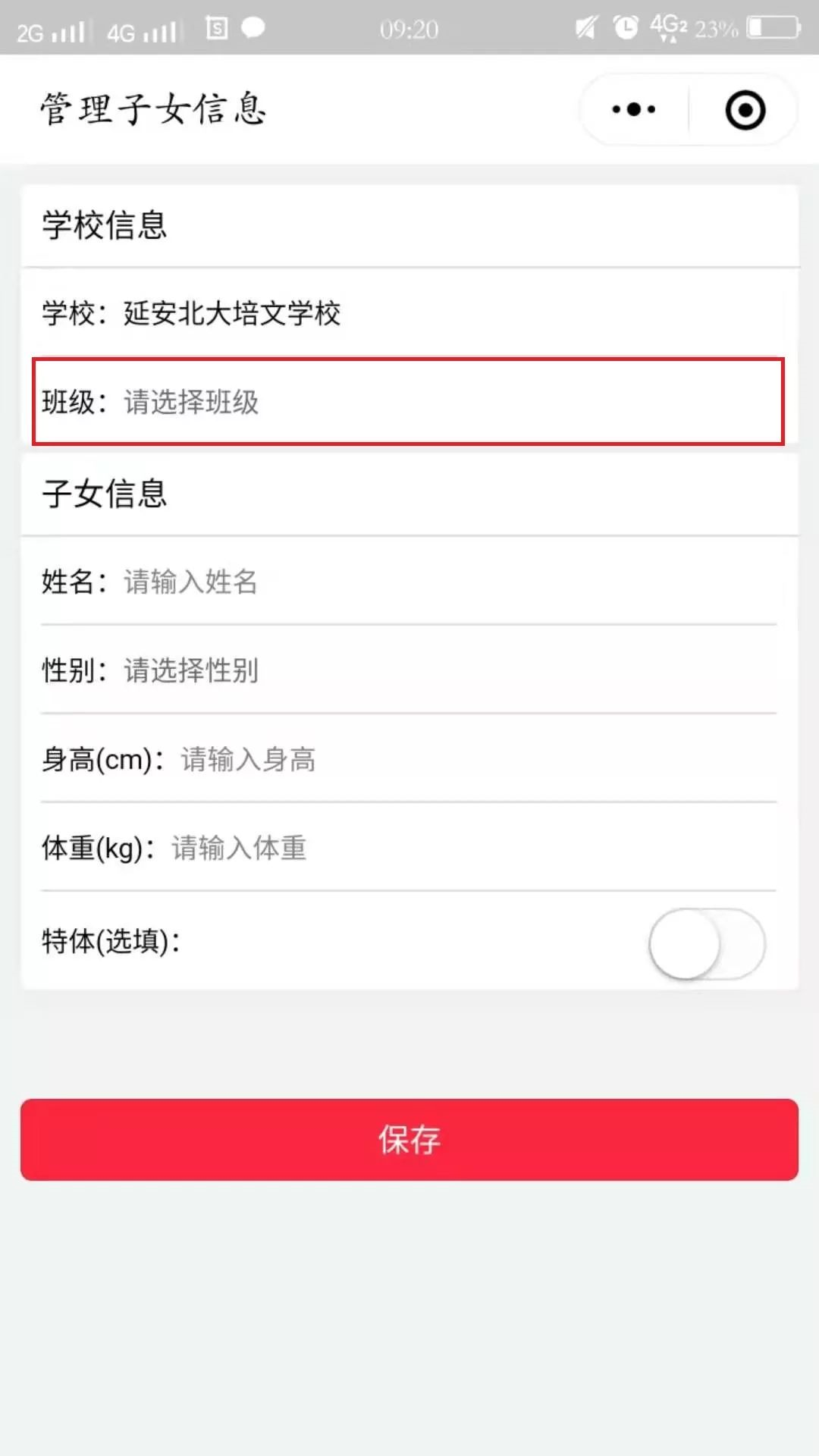This screenshot has width=819, height=1456.
Task: Open the 性别 gender picker
Action: click(447, 671)
